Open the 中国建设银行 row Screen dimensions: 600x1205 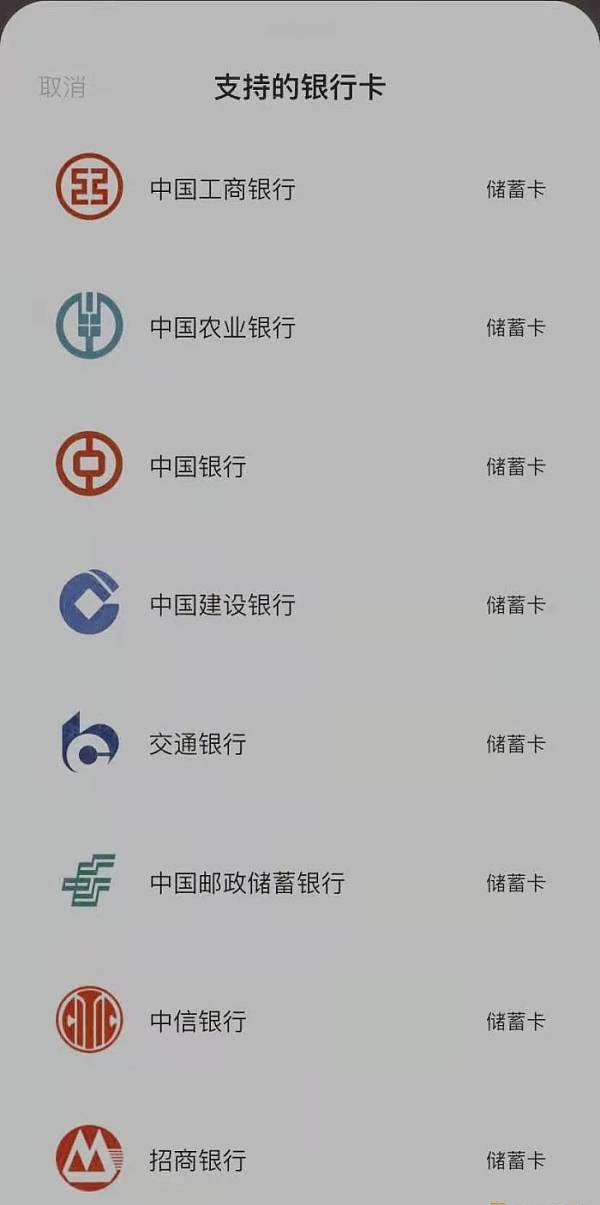coord(300,605)
